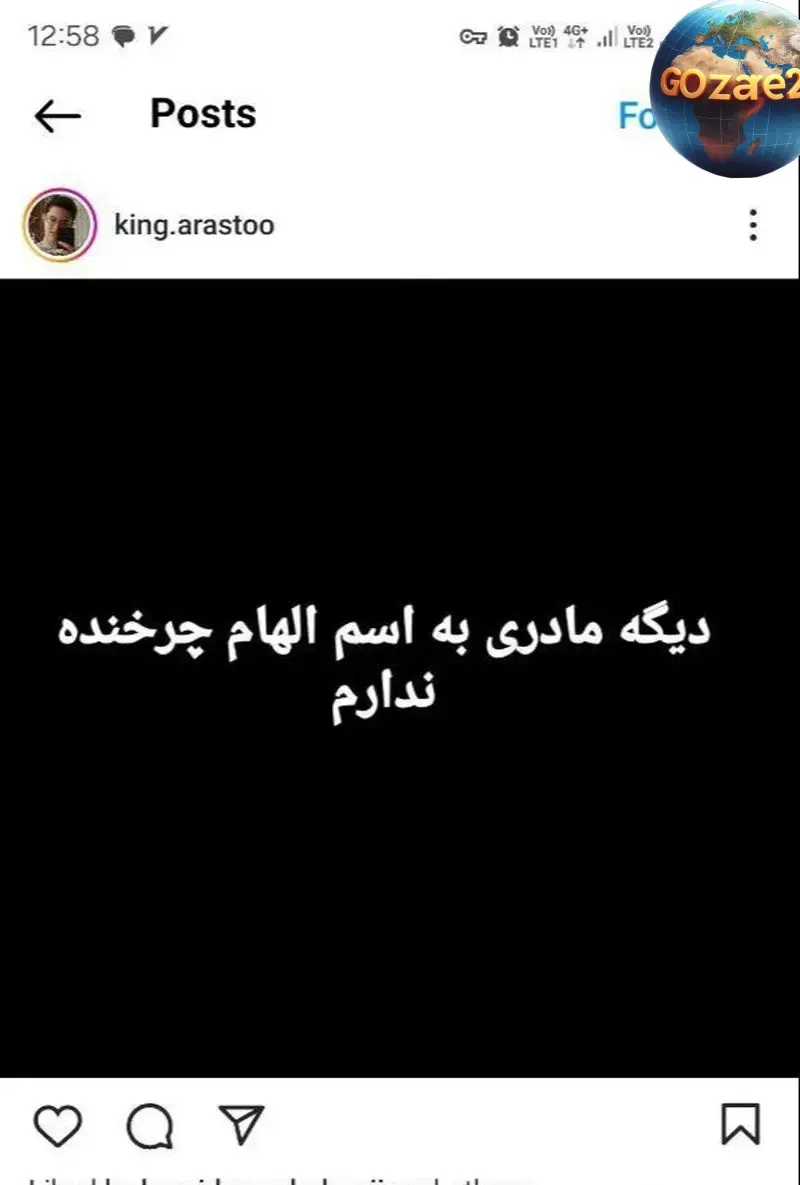
Task: Open comments on this post
Action: pyautogui.click(x=149, y=1127)
